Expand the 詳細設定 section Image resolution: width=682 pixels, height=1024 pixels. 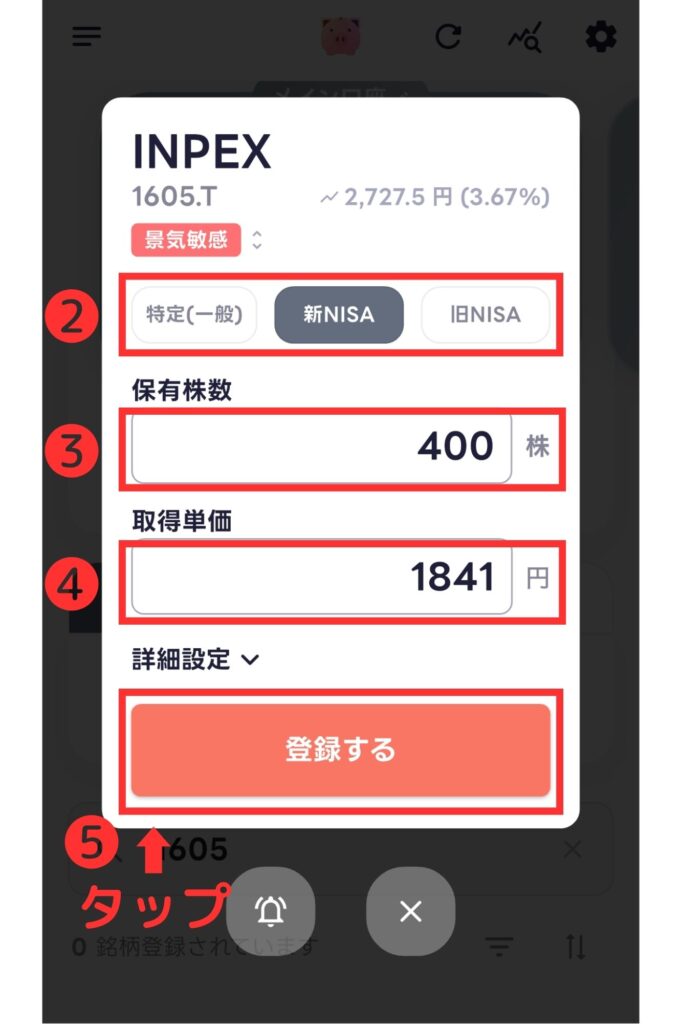[x=196, y=660]
